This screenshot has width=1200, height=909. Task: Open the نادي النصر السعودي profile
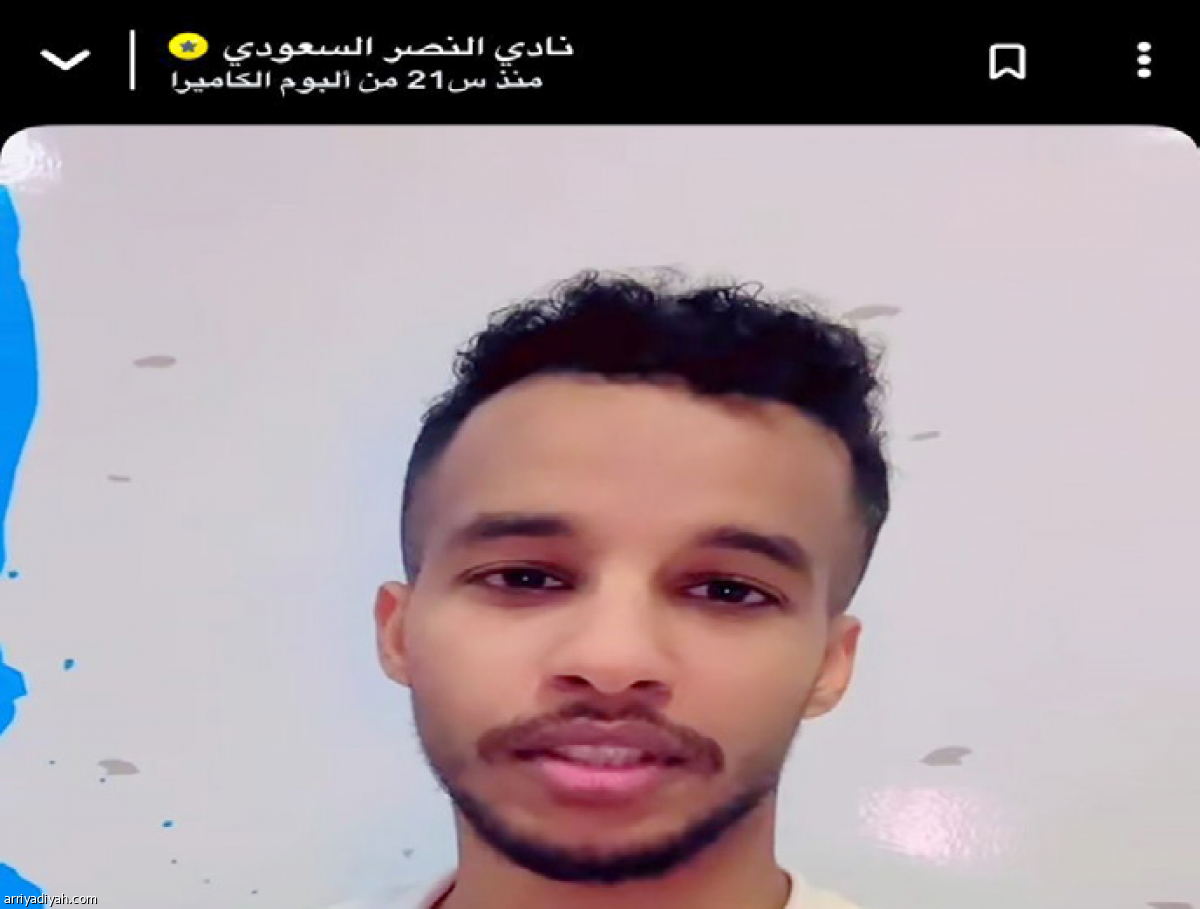397,46
